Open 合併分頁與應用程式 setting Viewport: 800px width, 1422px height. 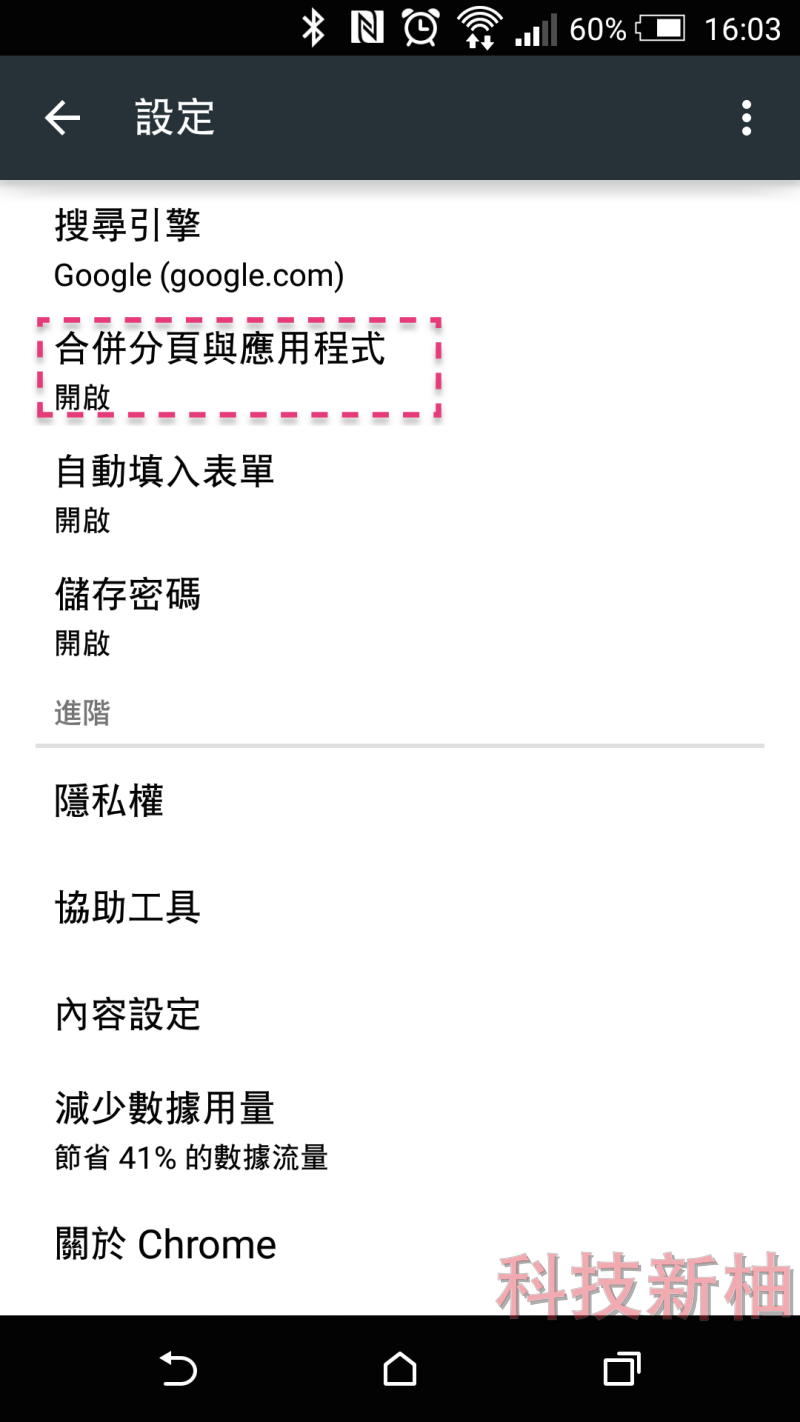400,370
